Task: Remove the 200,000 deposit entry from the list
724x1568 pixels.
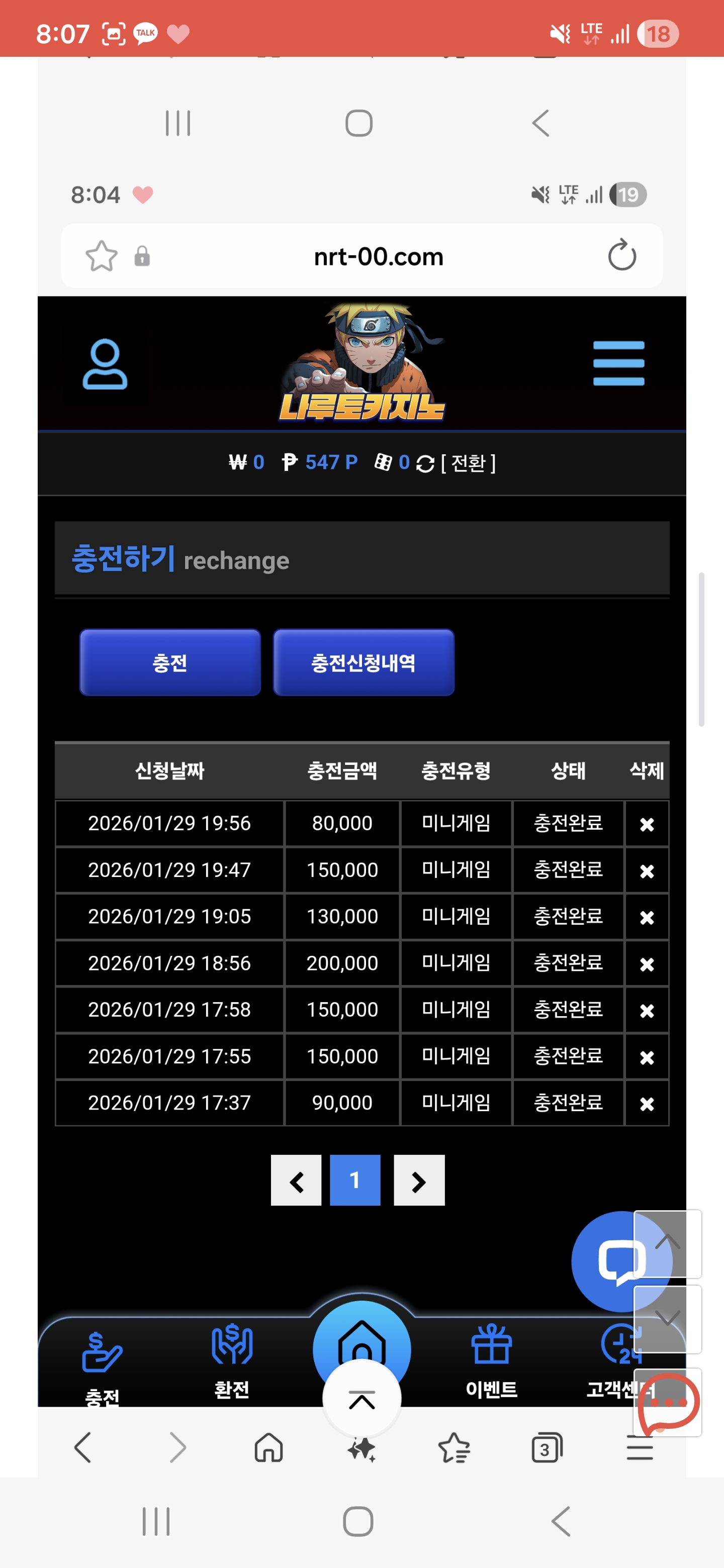Action: 647,963
